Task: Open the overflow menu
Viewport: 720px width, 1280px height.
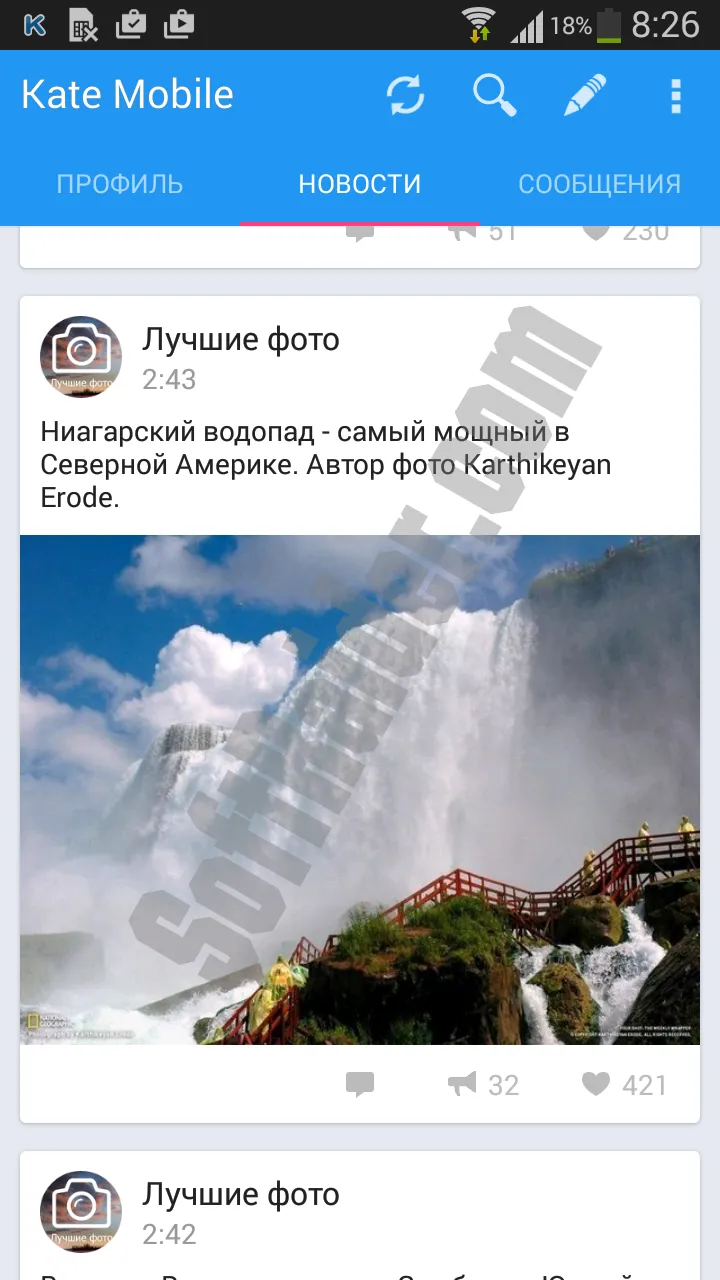Action: tap(676, 96)
